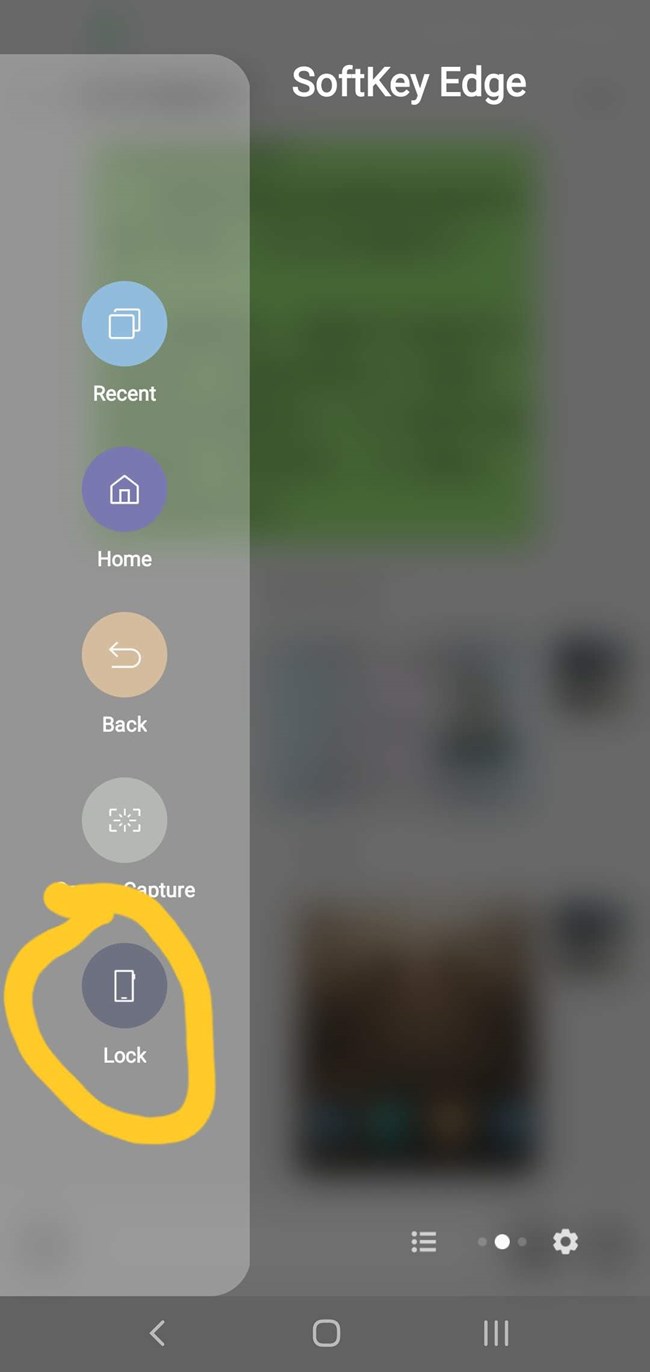Image resolution: width=650 pixels, height=1372 pixels.
Task: Tap the system navigation bar home button
Action: (x=326, y=1333)
